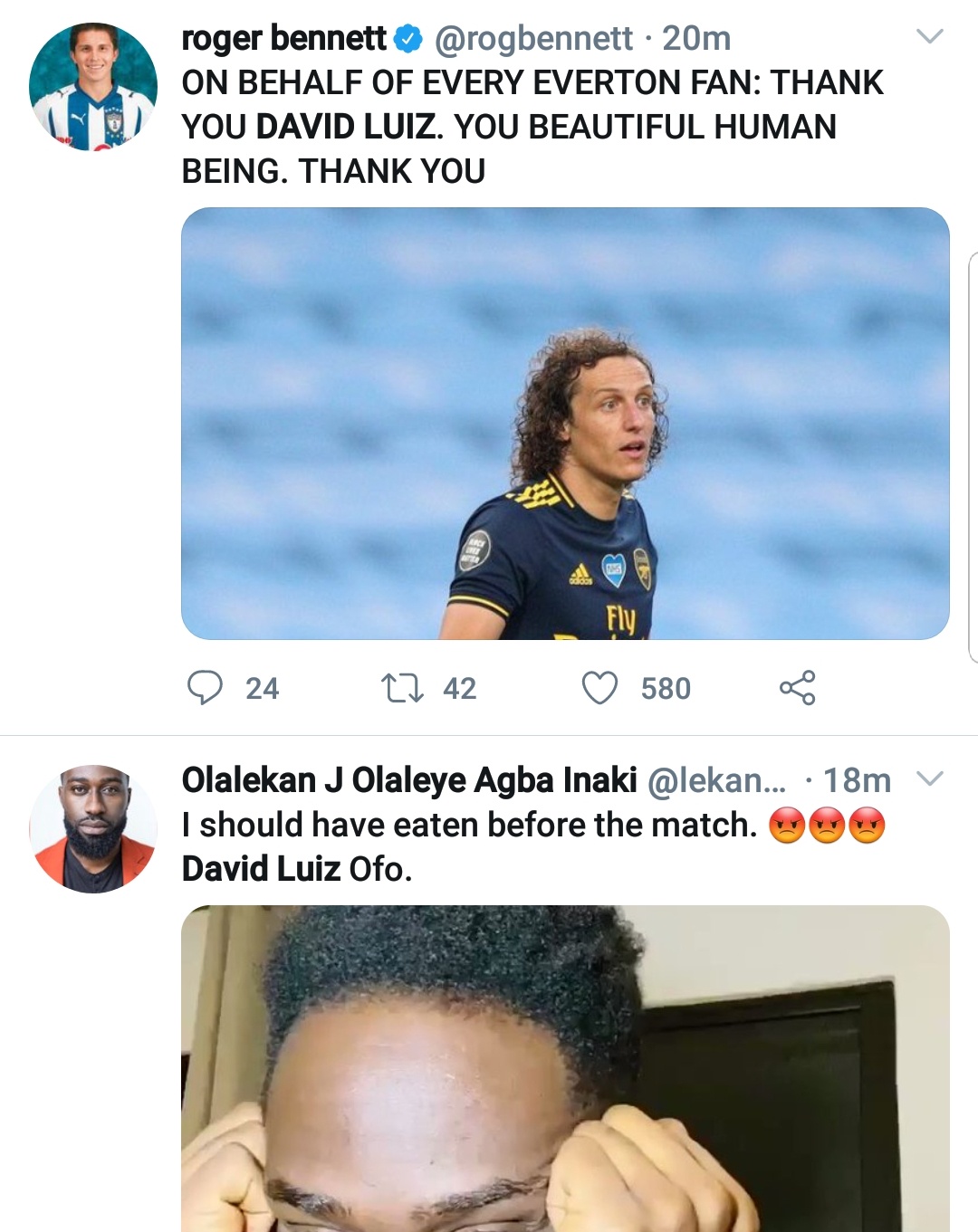Reply to roger bennett's tweet
Screen dimensions: 978x1232
(205, 688)
